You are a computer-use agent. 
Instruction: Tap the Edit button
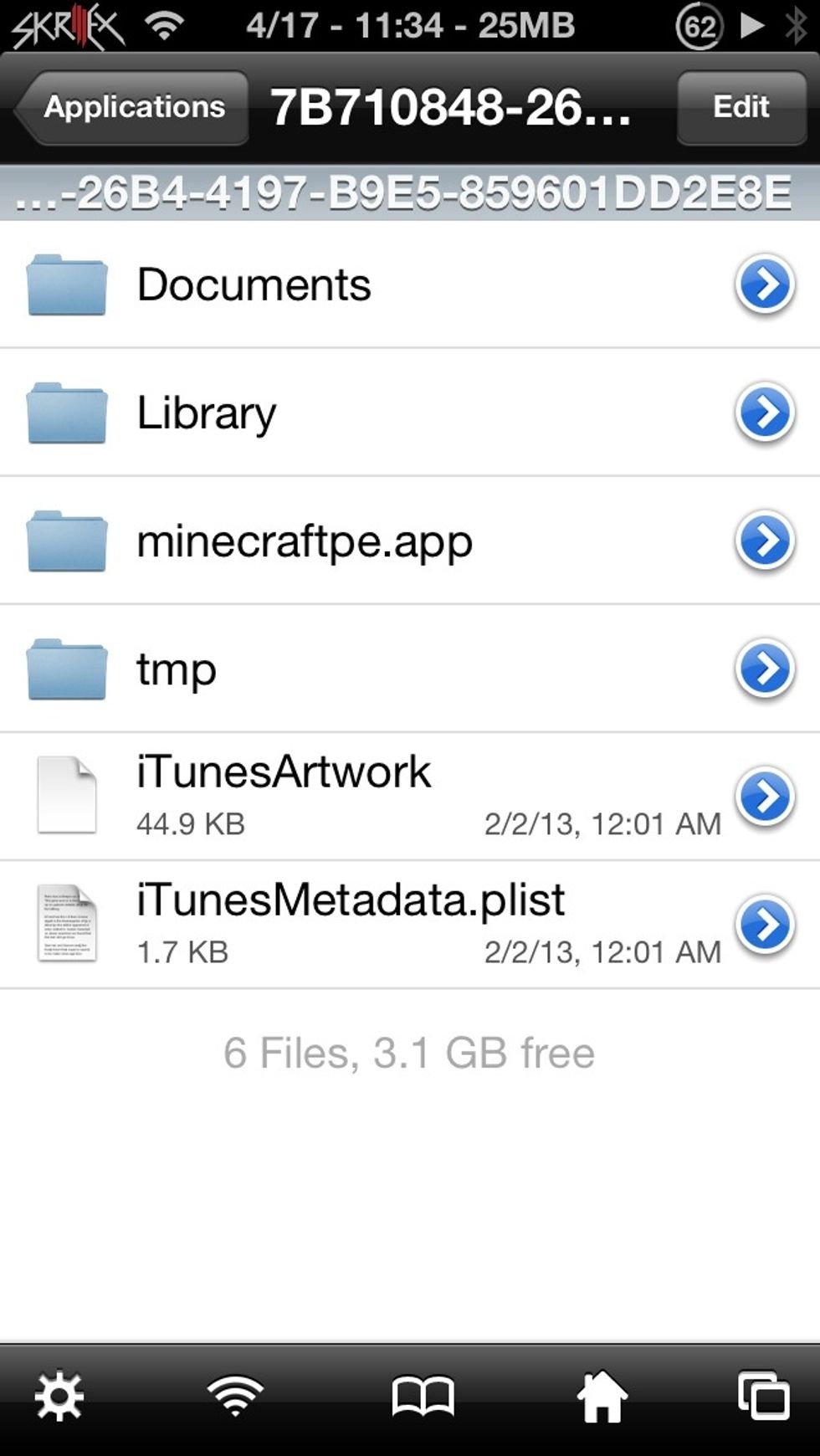tap(741, 107)
